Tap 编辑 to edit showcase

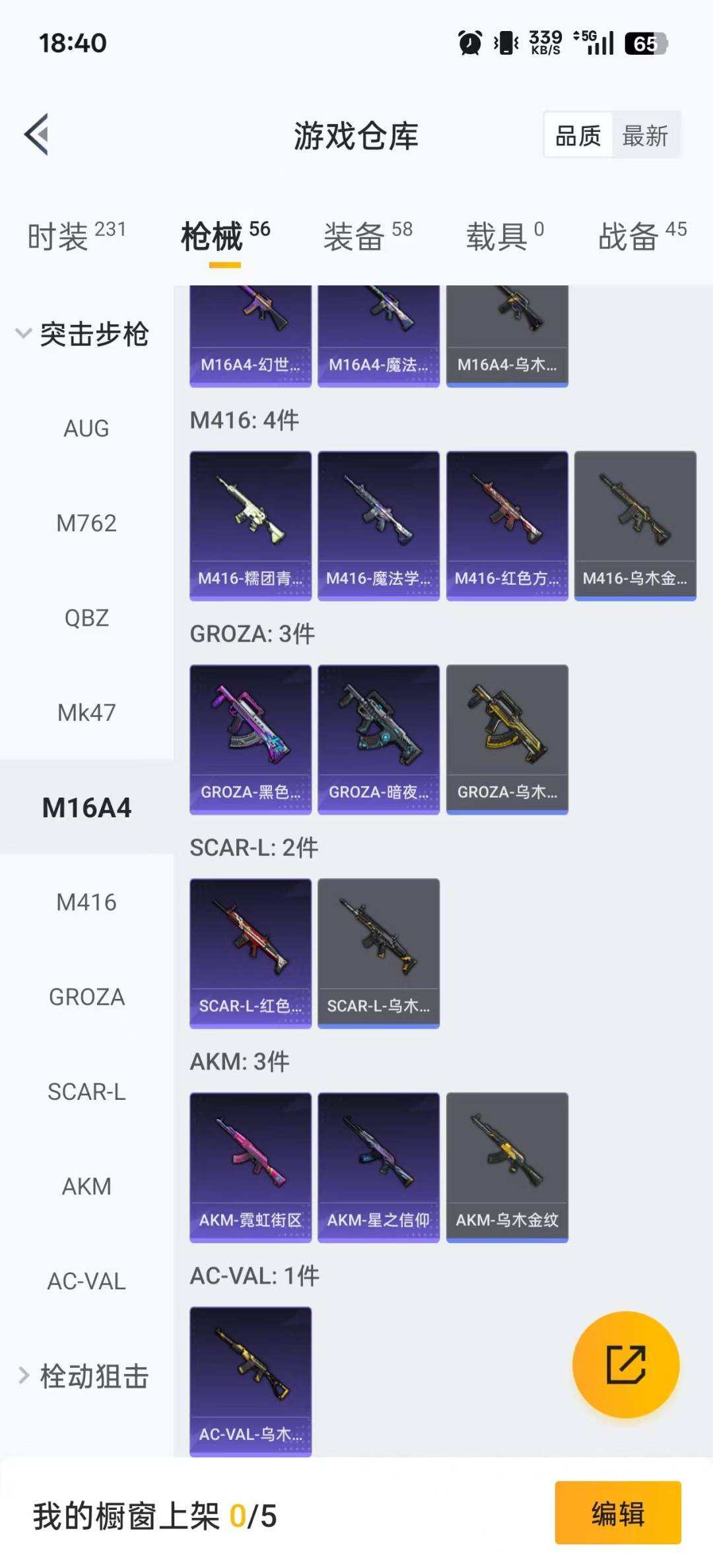617,1513
